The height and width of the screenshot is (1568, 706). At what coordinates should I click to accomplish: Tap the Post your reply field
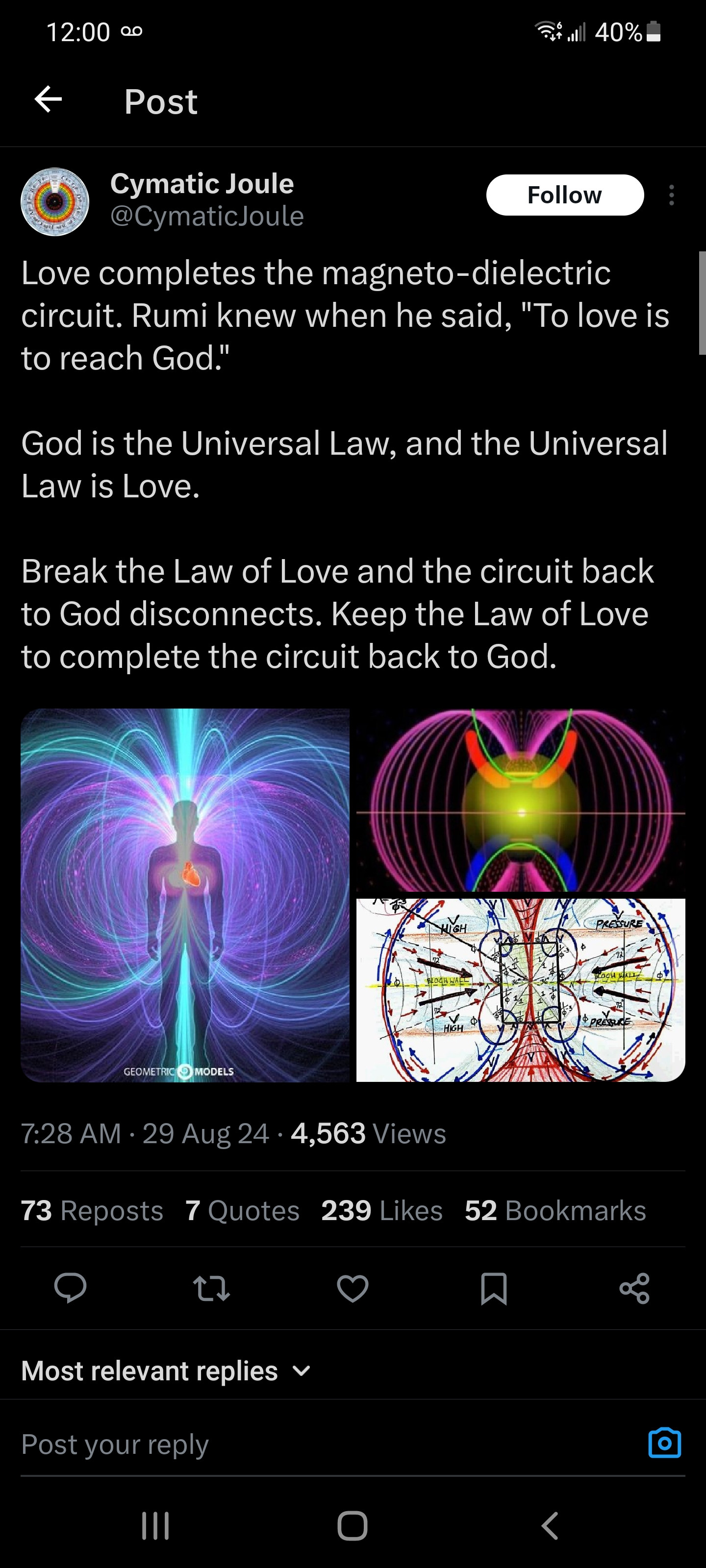click(x=304, y=1444)
